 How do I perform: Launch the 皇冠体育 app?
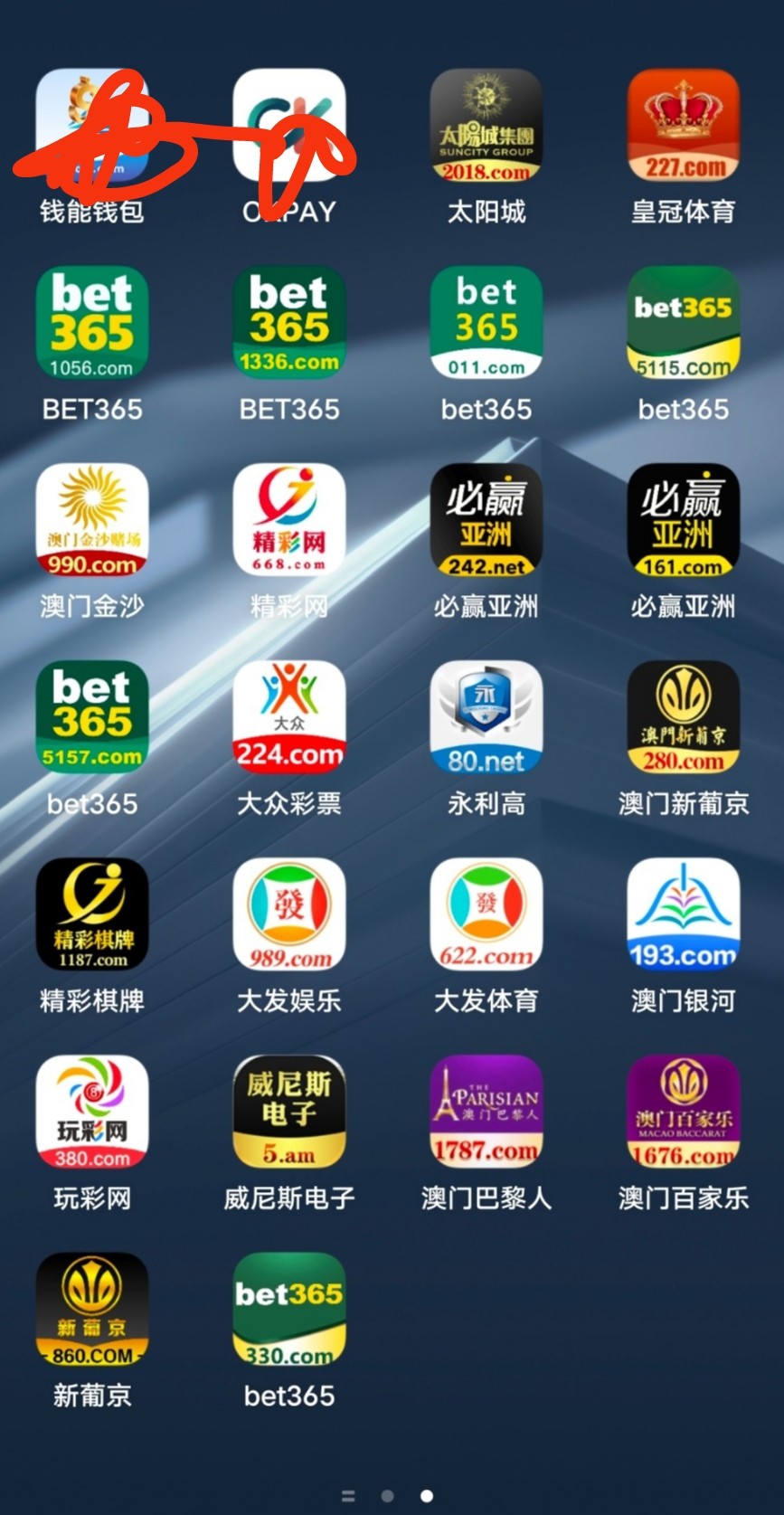click(683, 127)
